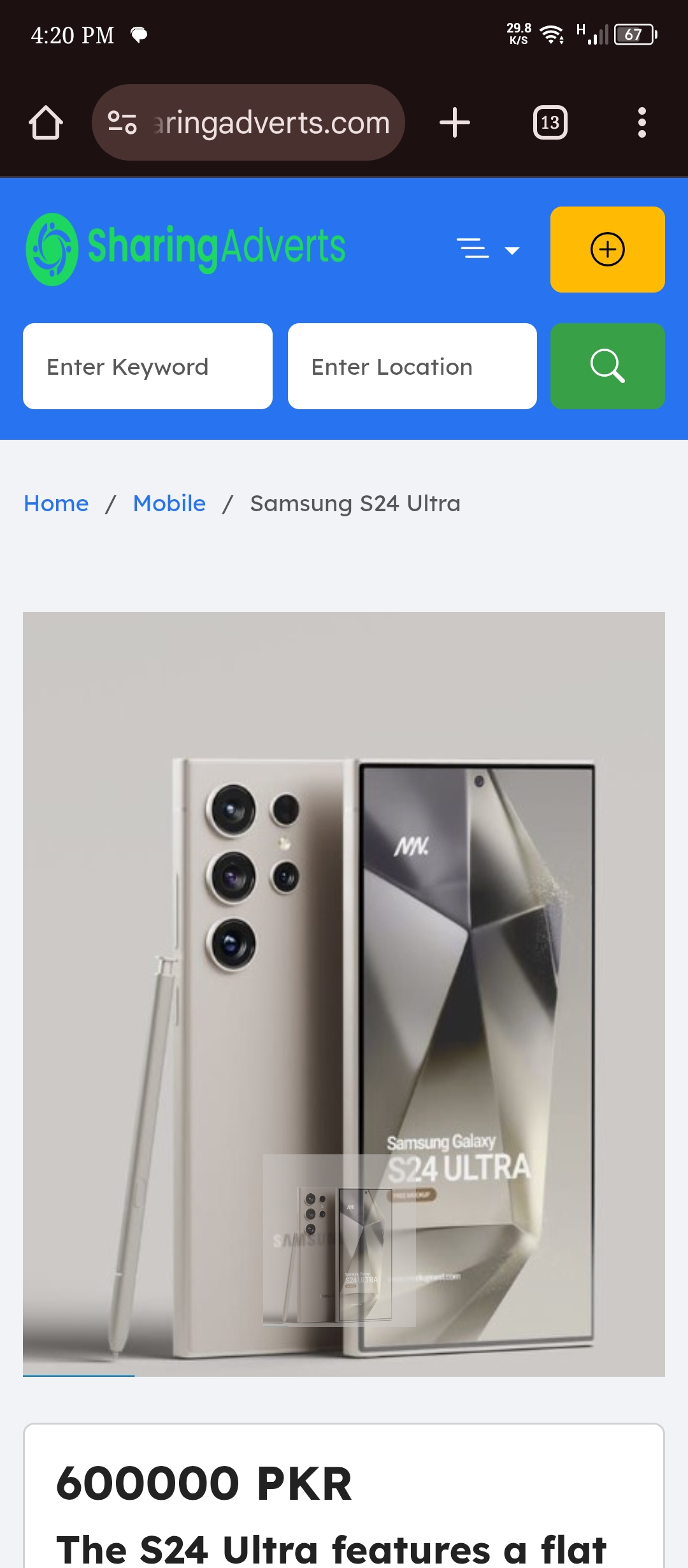Image resolution: width=688 pixels, height=1568 pixels.
Task: Post a new ad with plus button
Action: click(607, 249)
